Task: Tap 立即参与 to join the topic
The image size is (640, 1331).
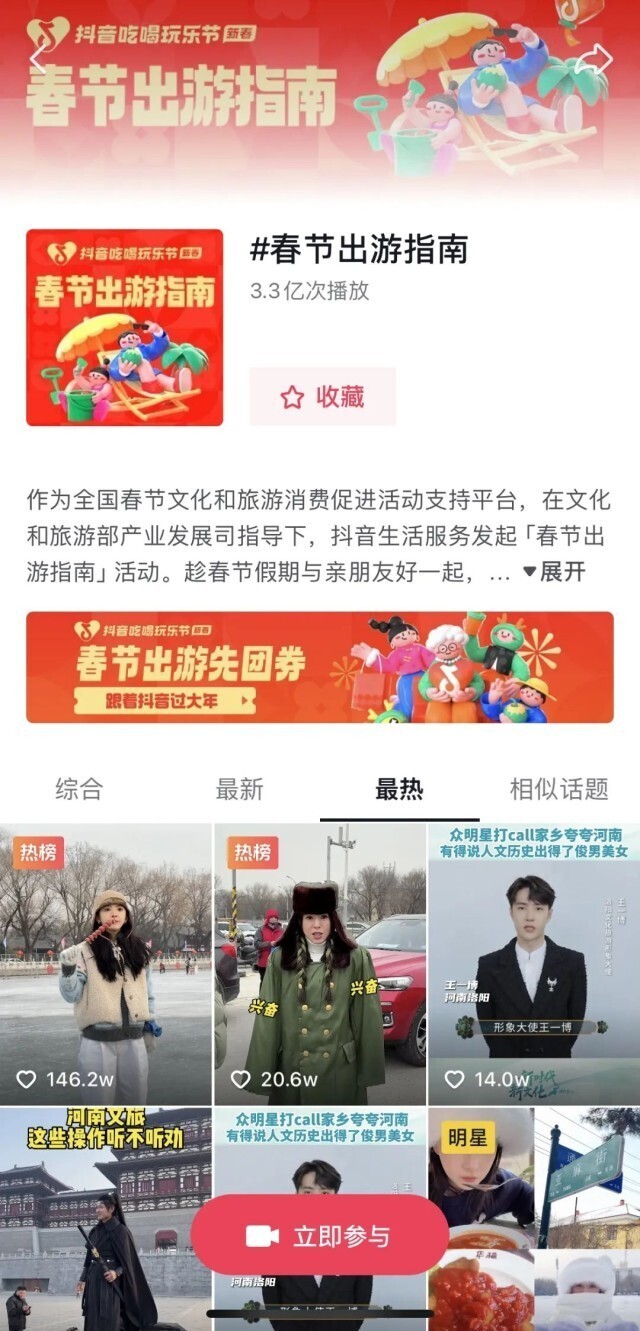Action: [x=319, y=1236]
